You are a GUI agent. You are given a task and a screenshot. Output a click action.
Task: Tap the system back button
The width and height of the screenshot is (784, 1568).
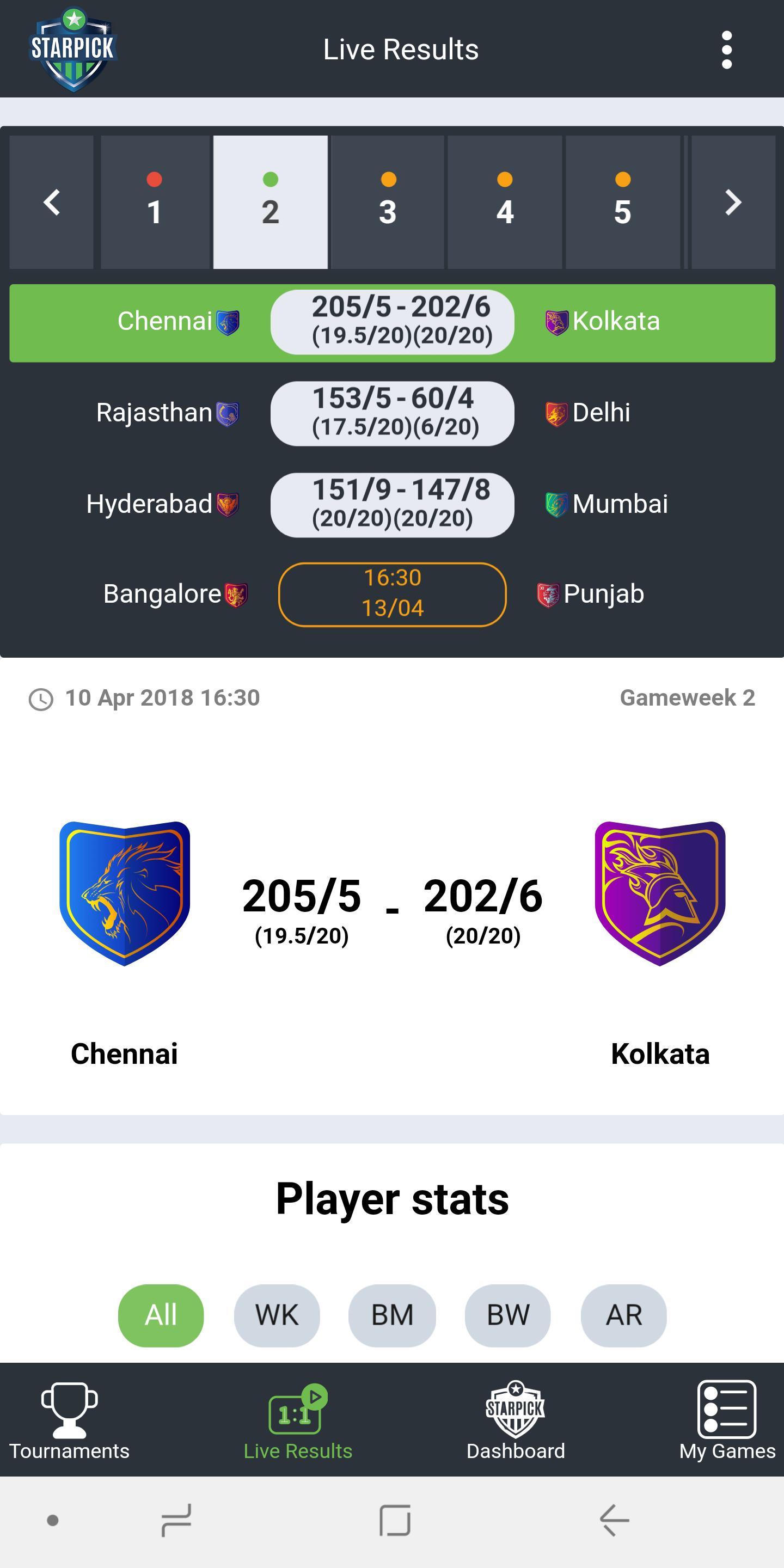coord(614,1520)
